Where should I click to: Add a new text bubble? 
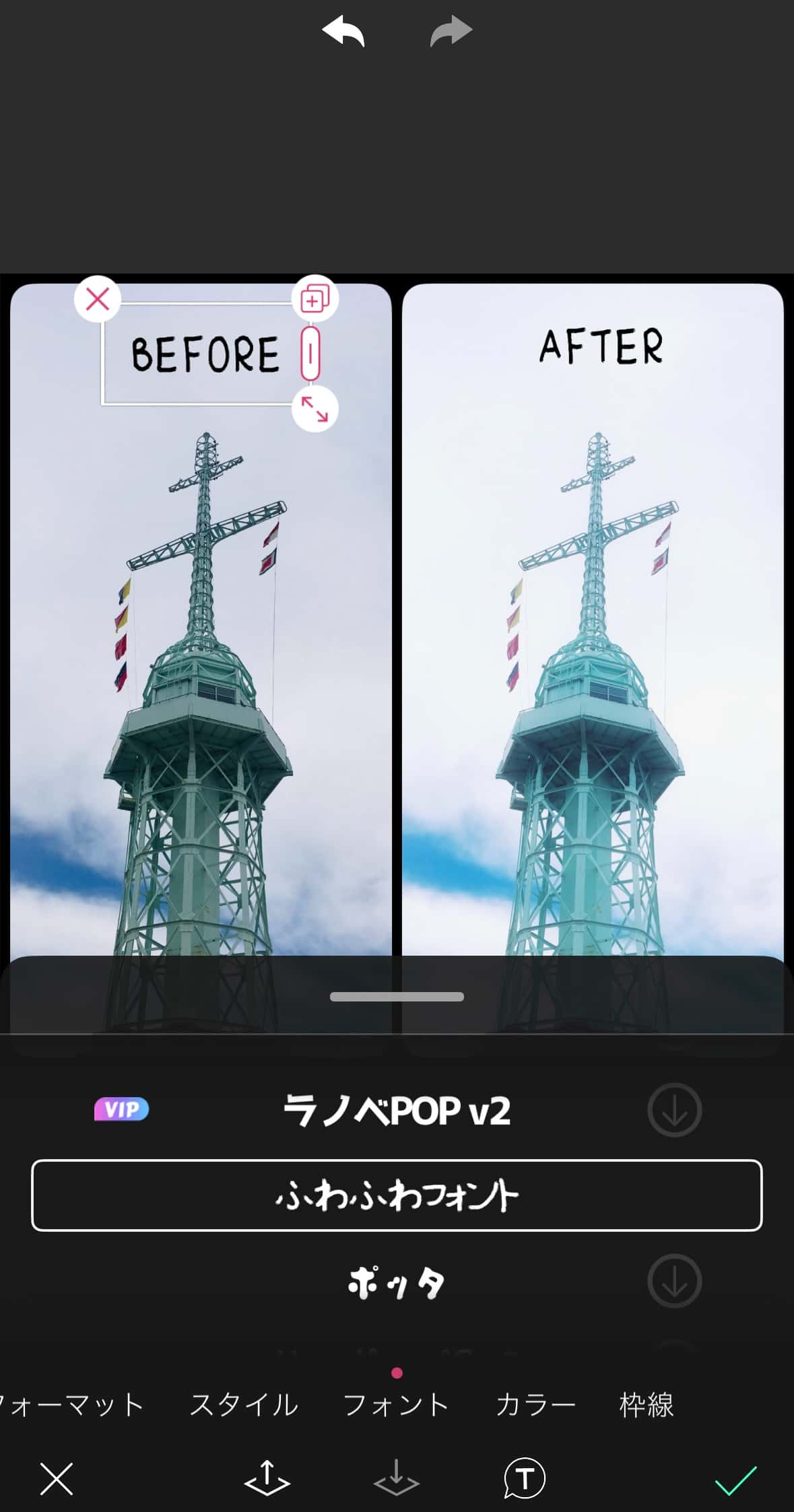(525, 1478)
